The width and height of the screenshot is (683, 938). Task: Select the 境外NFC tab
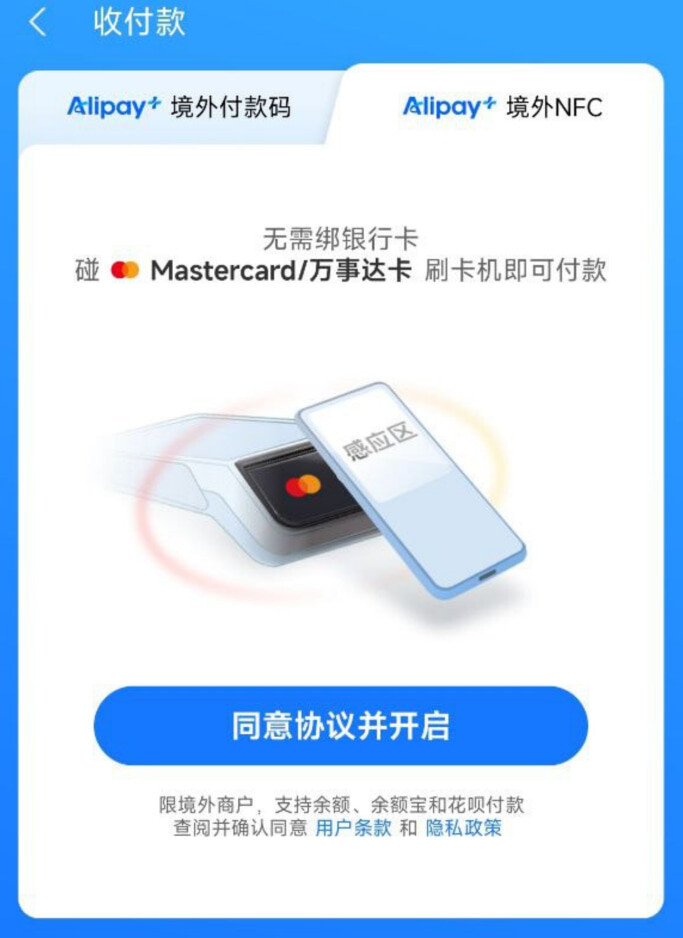tap(502, 107)
